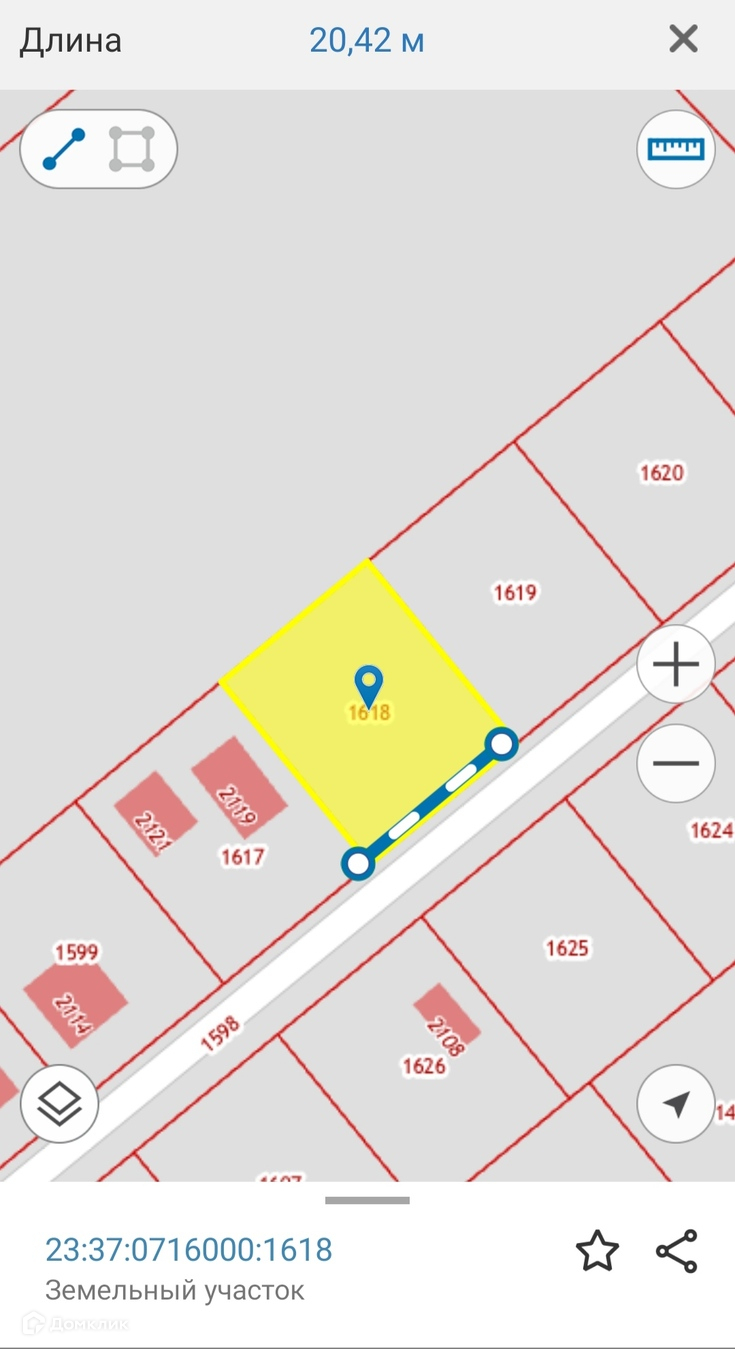The width and height of the screenshot is (735, 1350).
Task: Open details for cadastral number 23:37:0716000:1618
Action: coord(189,1249)
